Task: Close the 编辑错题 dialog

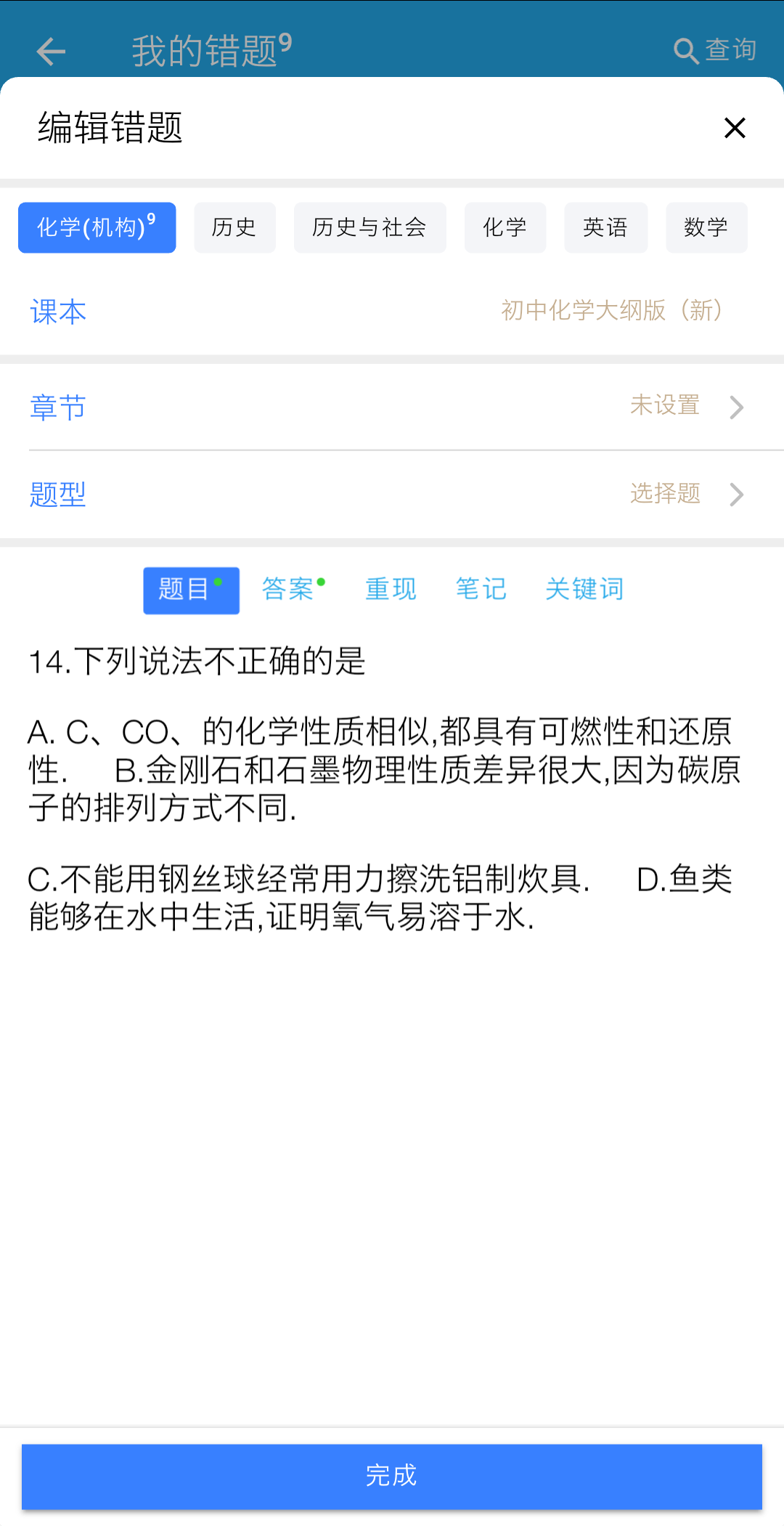Action: click(x=735, y=128)
